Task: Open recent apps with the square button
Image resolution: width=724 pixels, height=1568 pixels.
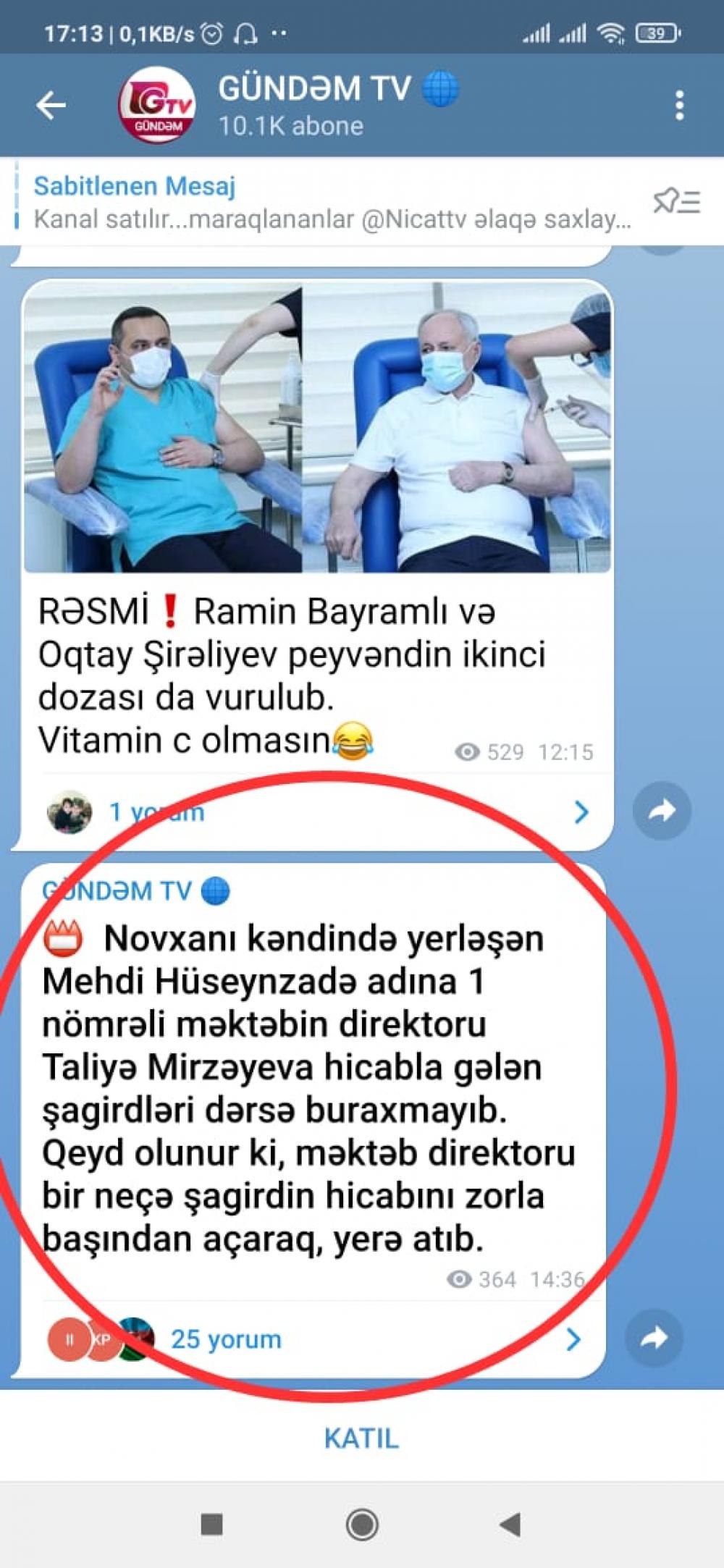Action: tap(211, 1525)
